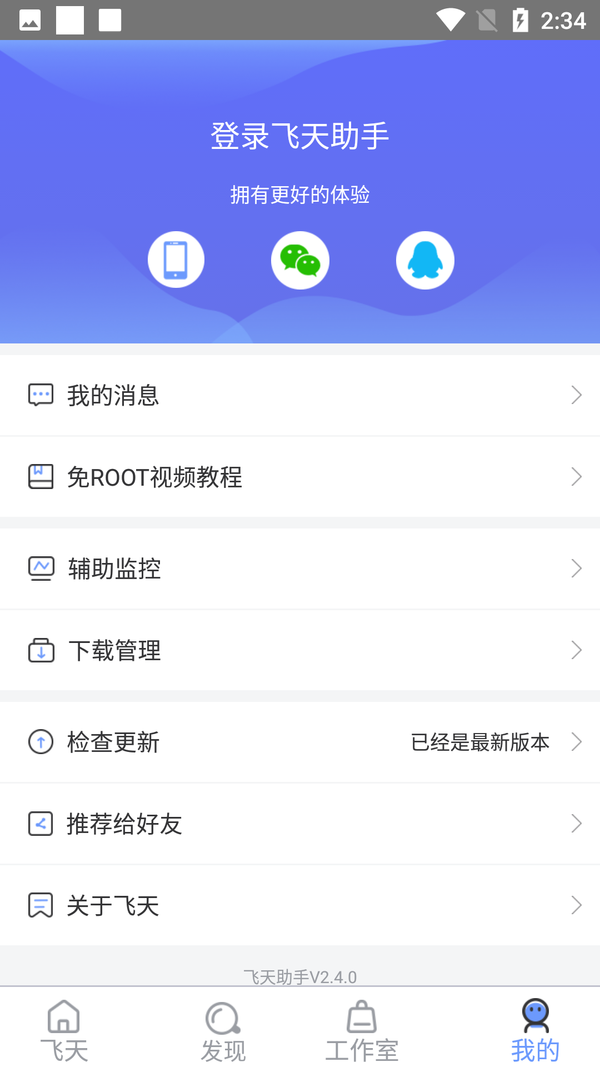Log in with phone number icon
600x1067 pixels.
[x=176, y=260]
